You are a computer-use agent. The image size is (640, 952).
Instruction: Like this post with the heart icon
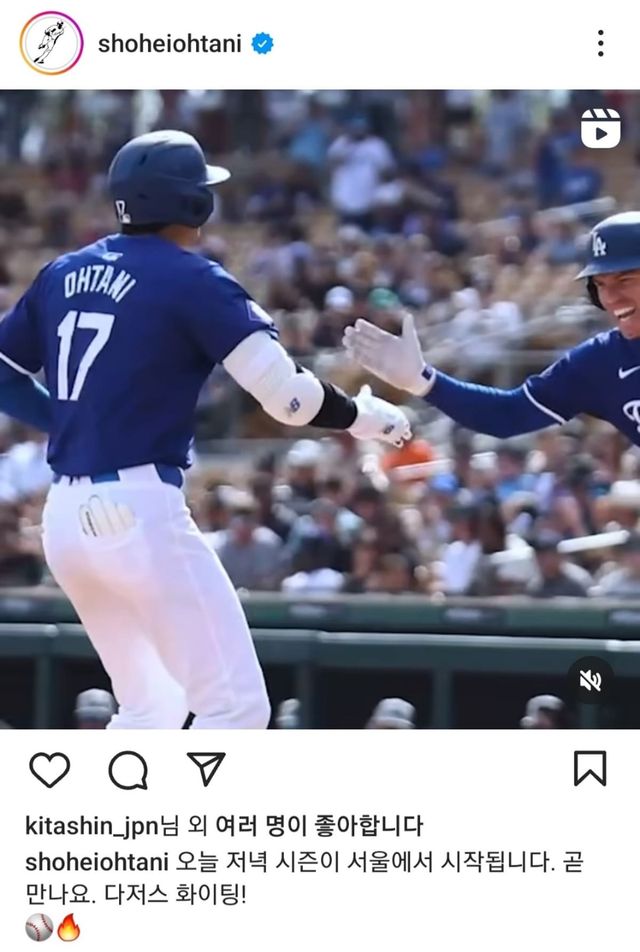[x=49, y=769]
